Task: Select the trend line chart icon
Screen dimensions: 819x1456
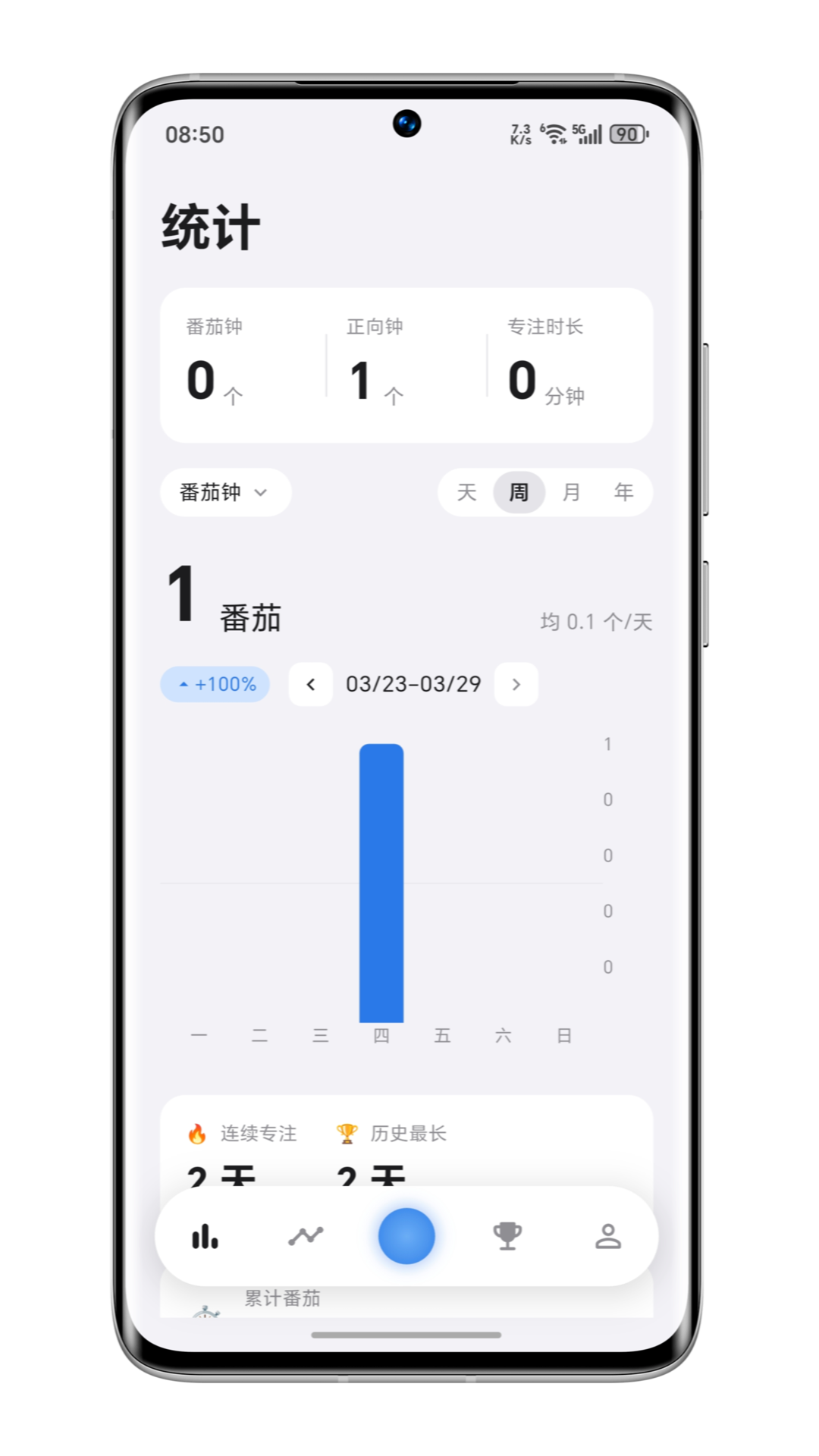Action: [305, 1235]
